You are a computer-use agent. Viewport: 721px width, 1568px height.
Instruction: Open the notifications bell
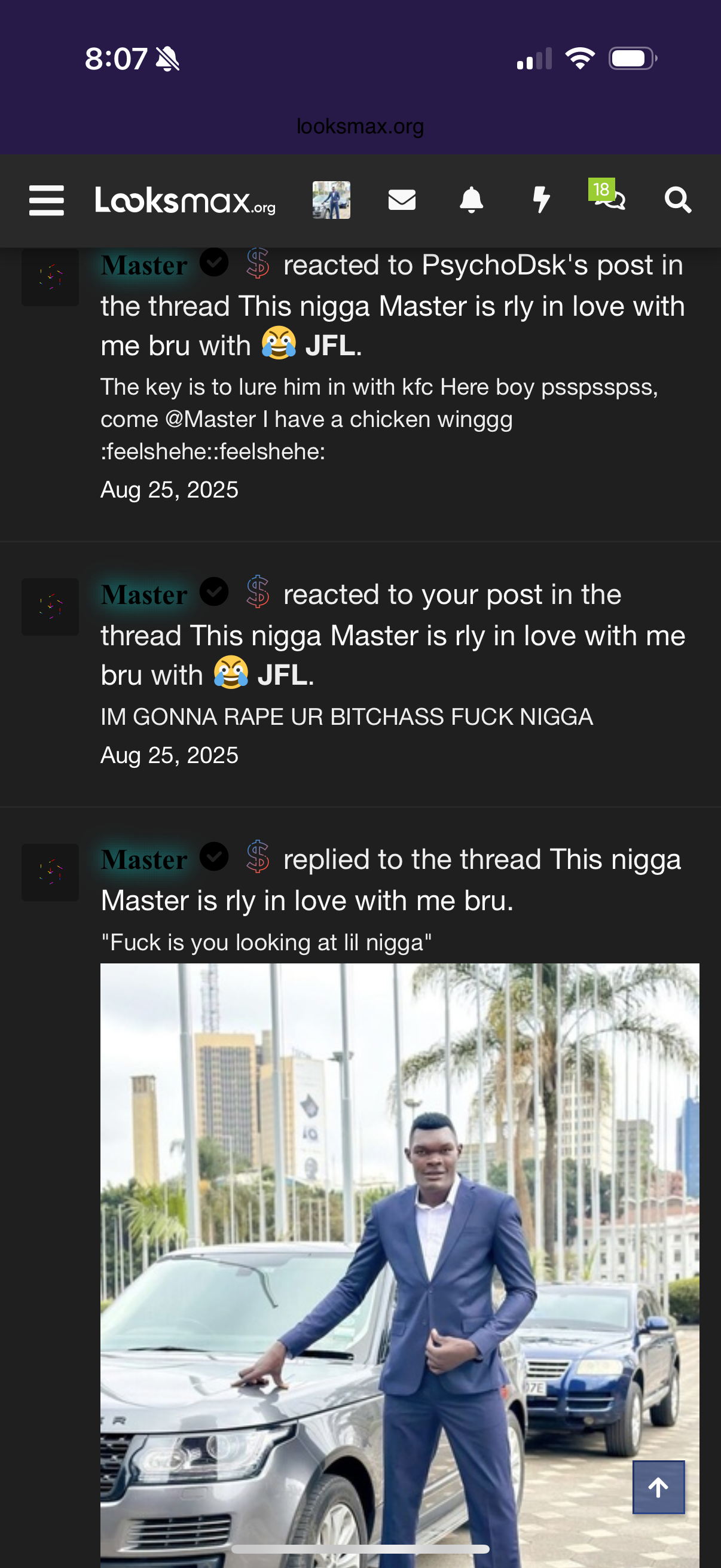tap(471, 200)
